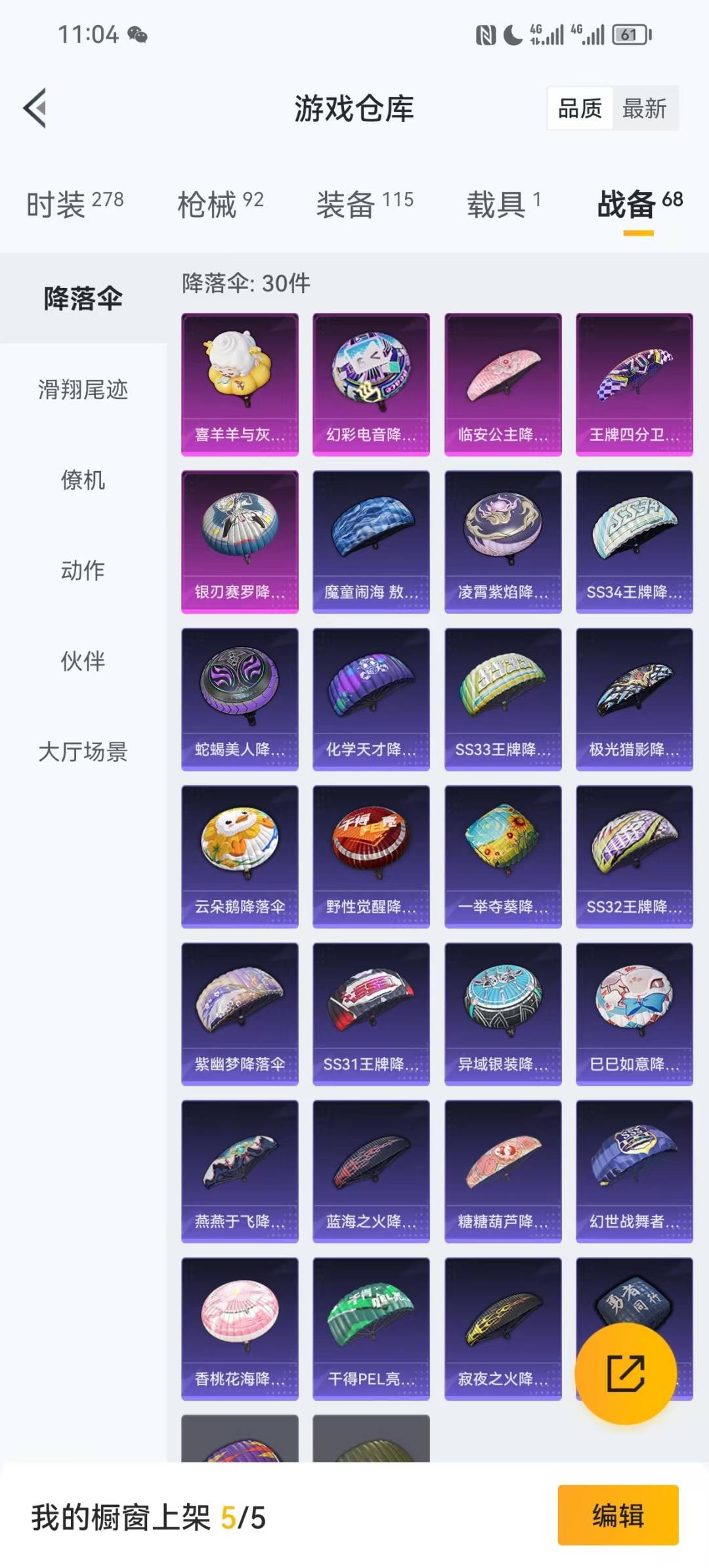709x1568 pixels.
Task: Switch to the 枪械 tab
Action: point(221,204)
